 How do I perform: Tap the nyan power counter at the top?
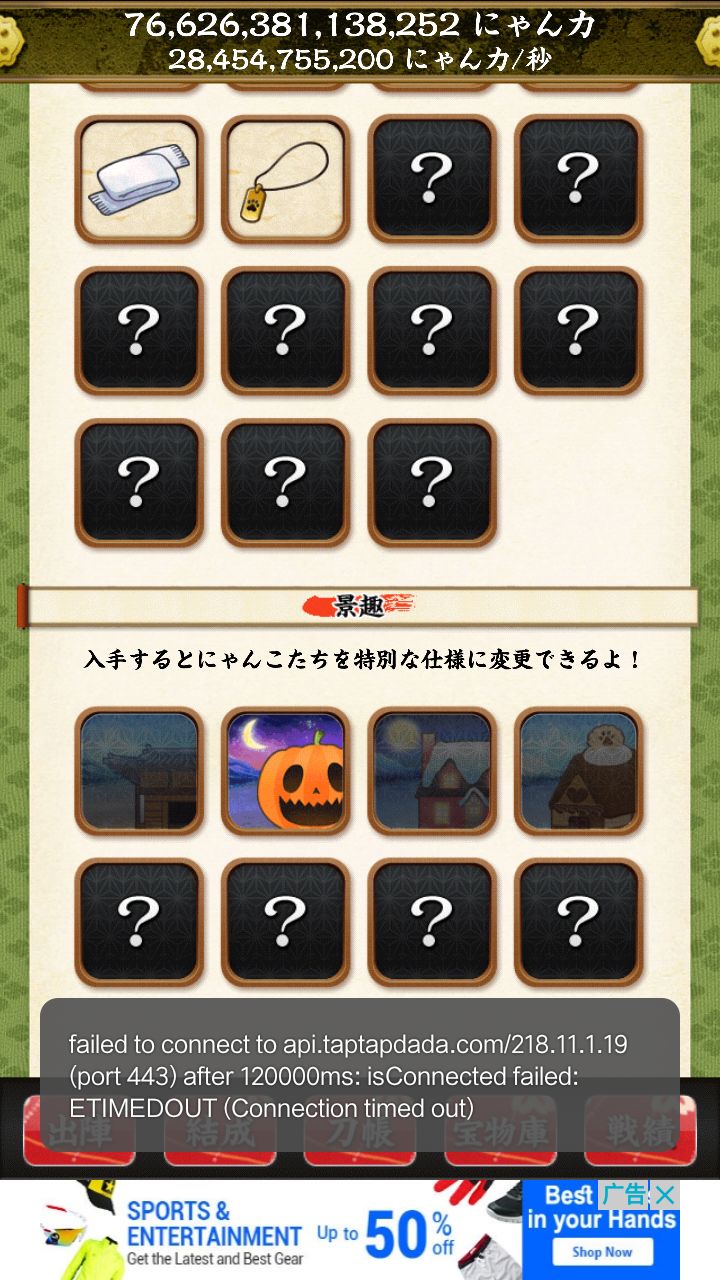(x=360, y=22)
